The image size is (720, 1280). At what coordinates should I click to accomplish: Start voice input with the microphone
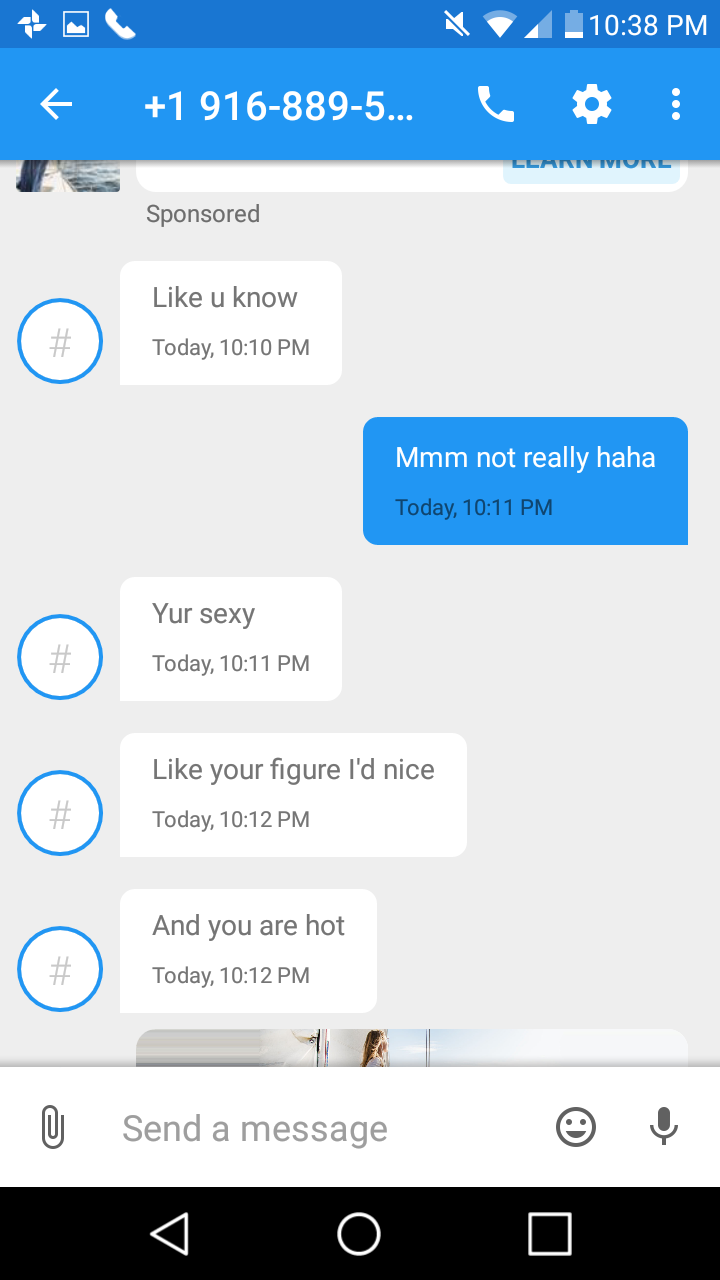coord(663,1128)
